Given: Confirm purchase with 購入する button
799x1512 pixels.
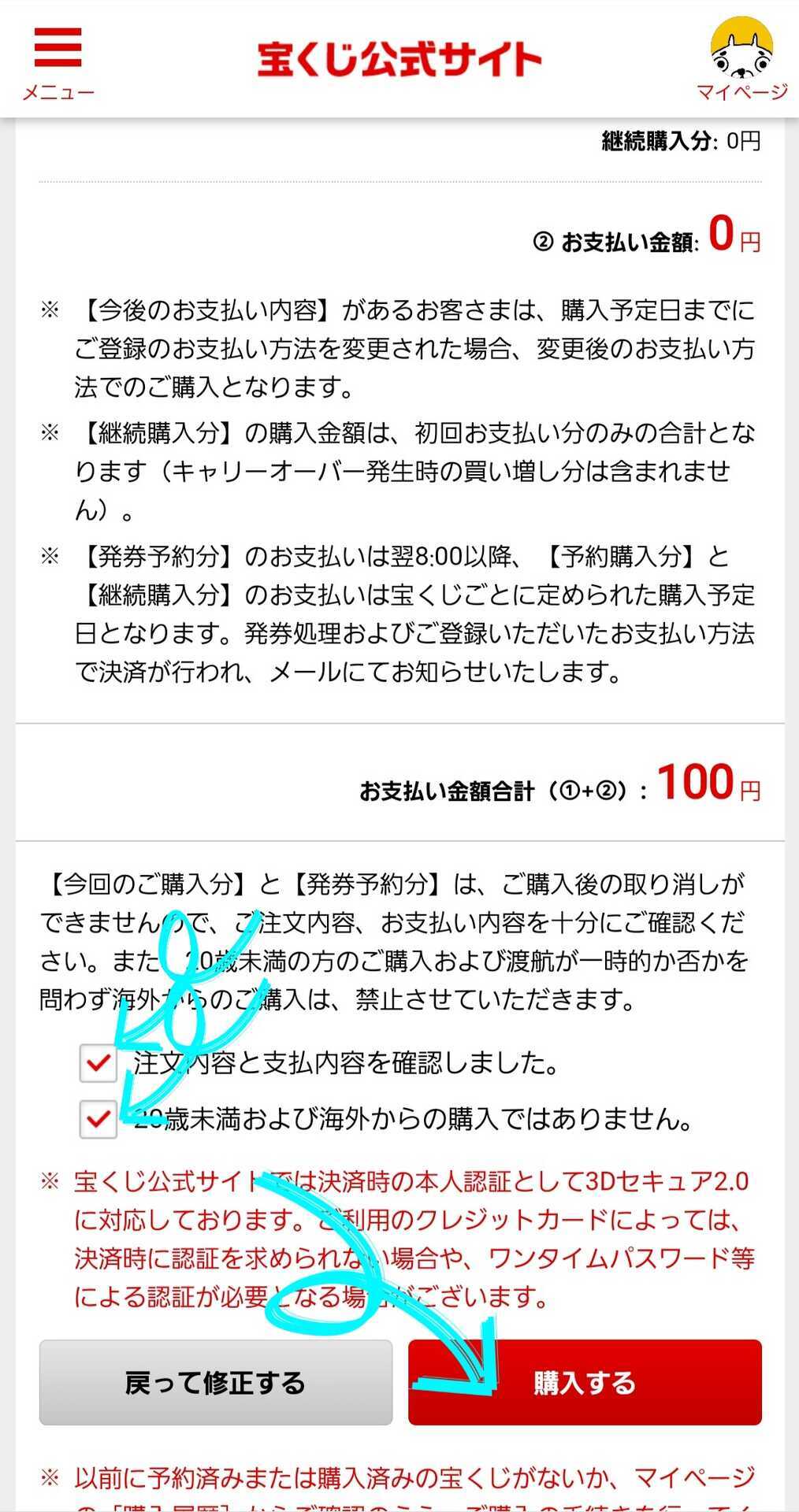Looking at the screenshot, I should [x=585, y=1382].
